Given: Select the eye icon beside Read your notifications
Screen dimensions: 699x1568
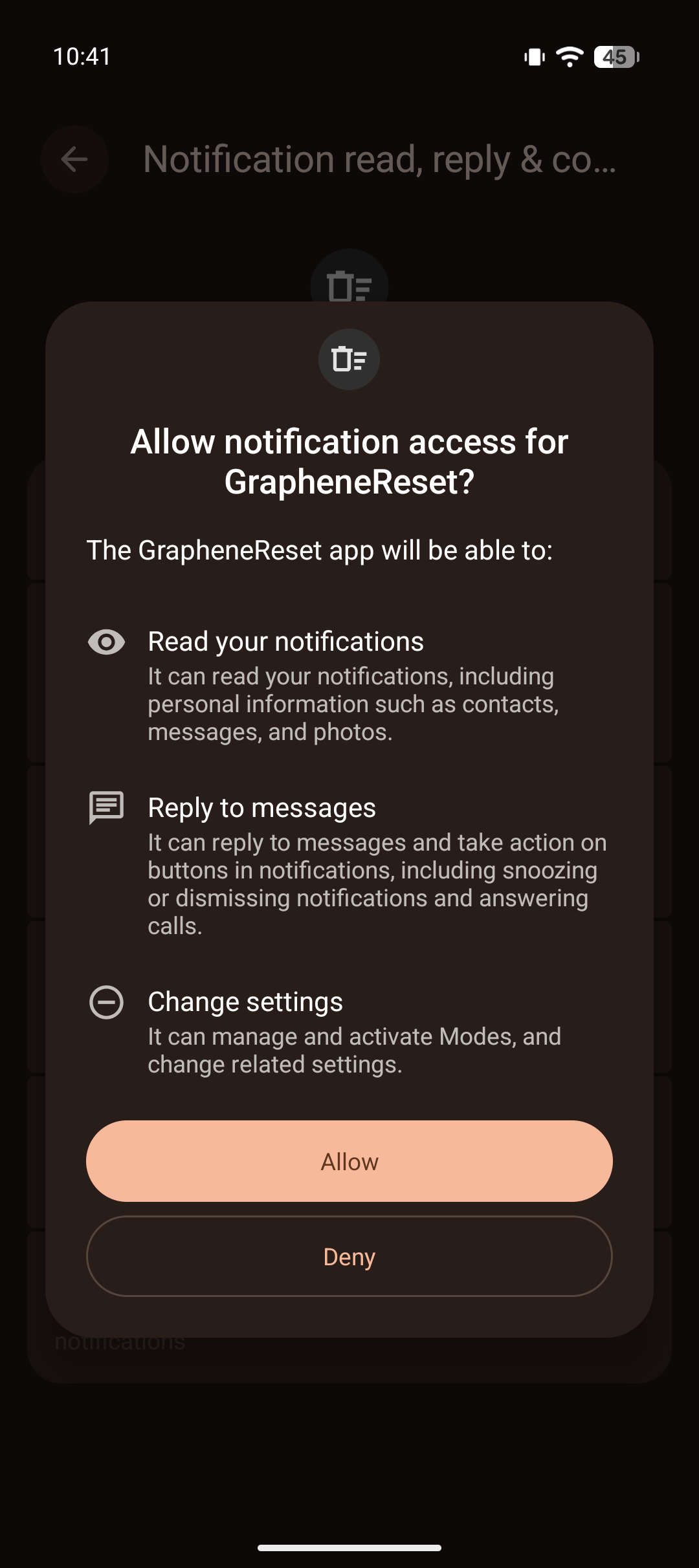Looking at the screenshot, I should click(107, 642).
